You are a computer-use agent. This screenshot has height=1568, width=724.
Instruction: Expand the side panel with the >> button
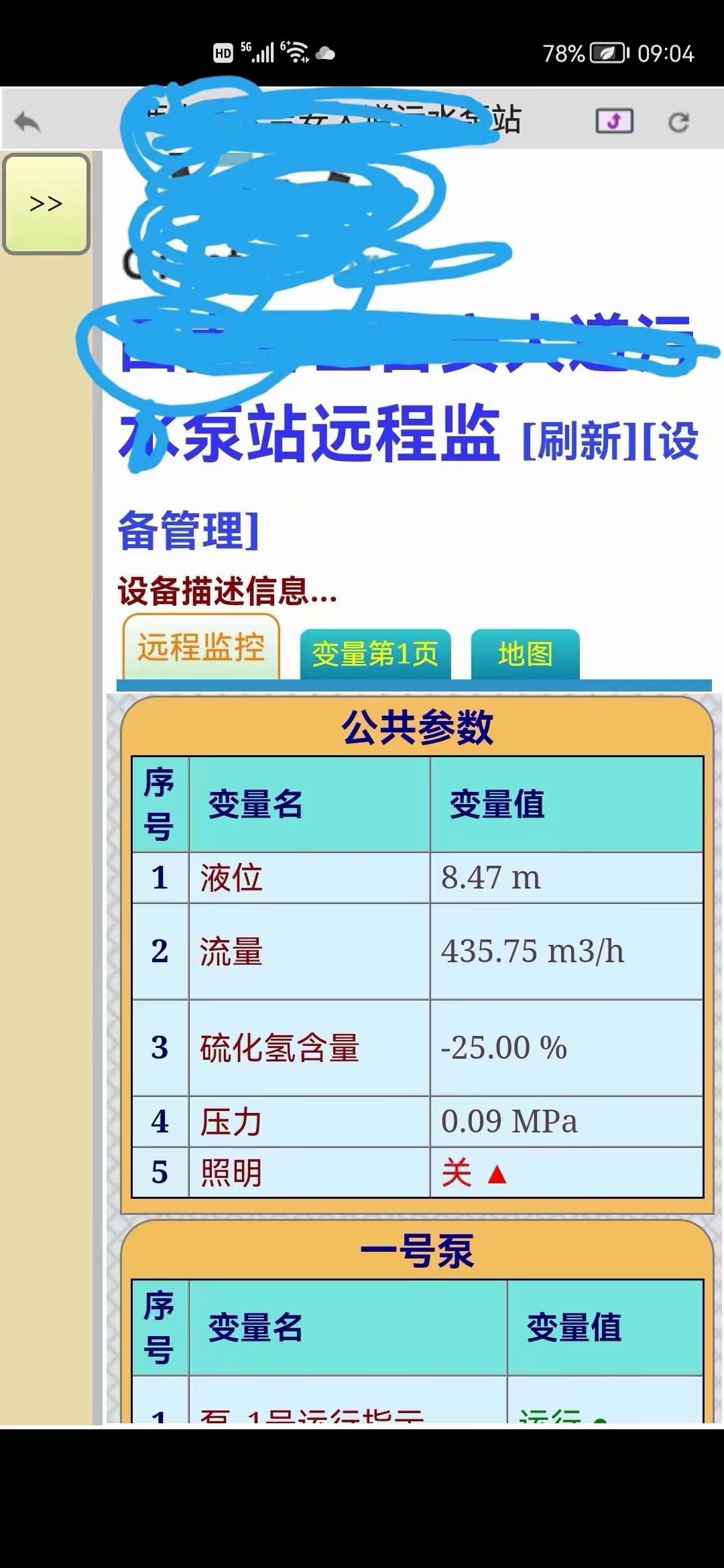pyautogui.click(x=46, y=204)
